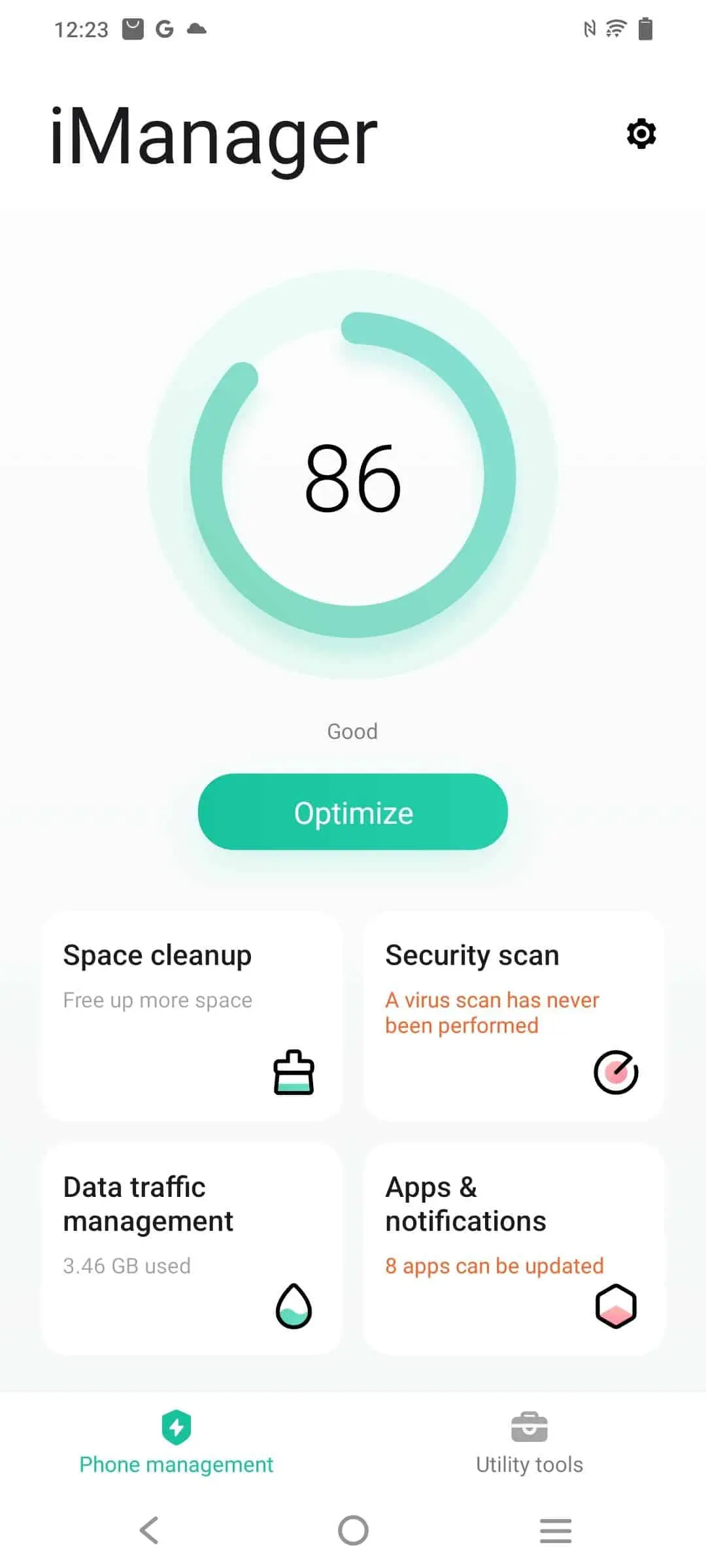Select the Phone management tab
This screenshot has height=1568, width=706.
coord(176,1443)
